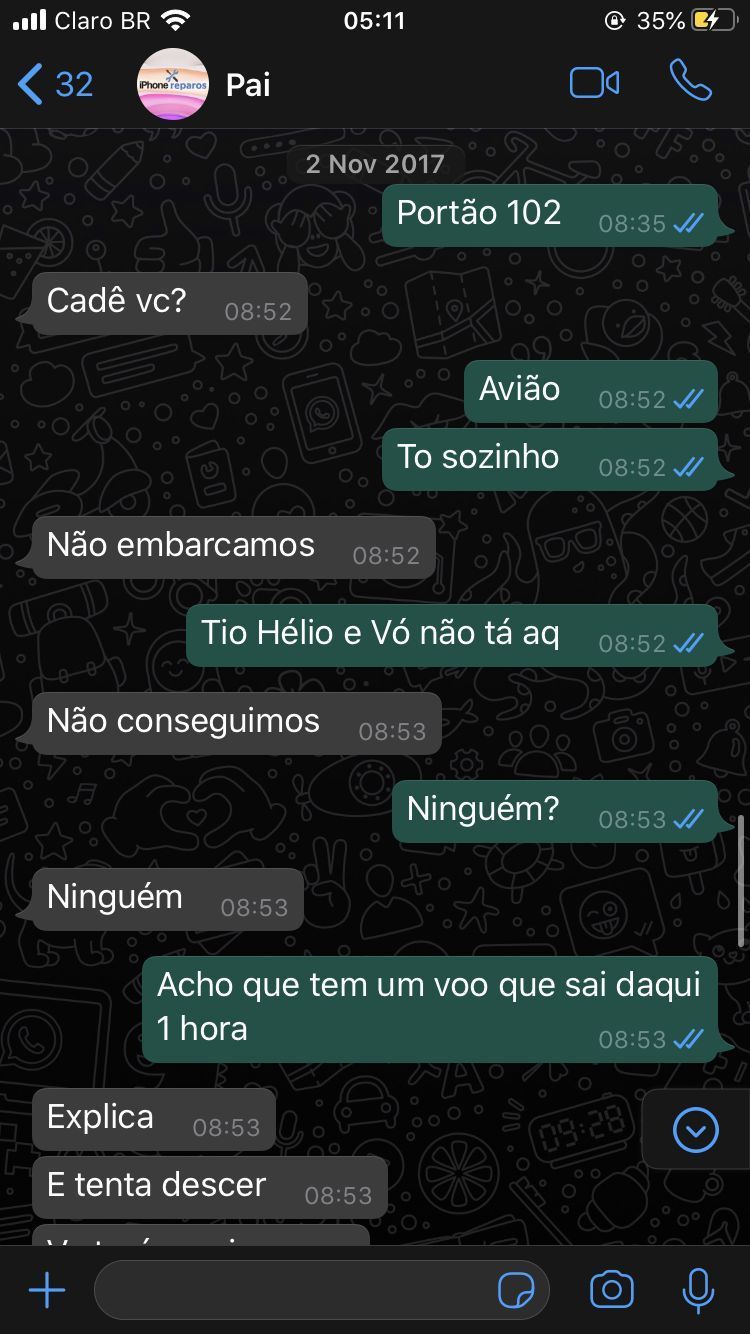Tap the microphone to record audio
Image resolution: width=750 pixels, height=1334 pixels.
tap(697, 1290)
